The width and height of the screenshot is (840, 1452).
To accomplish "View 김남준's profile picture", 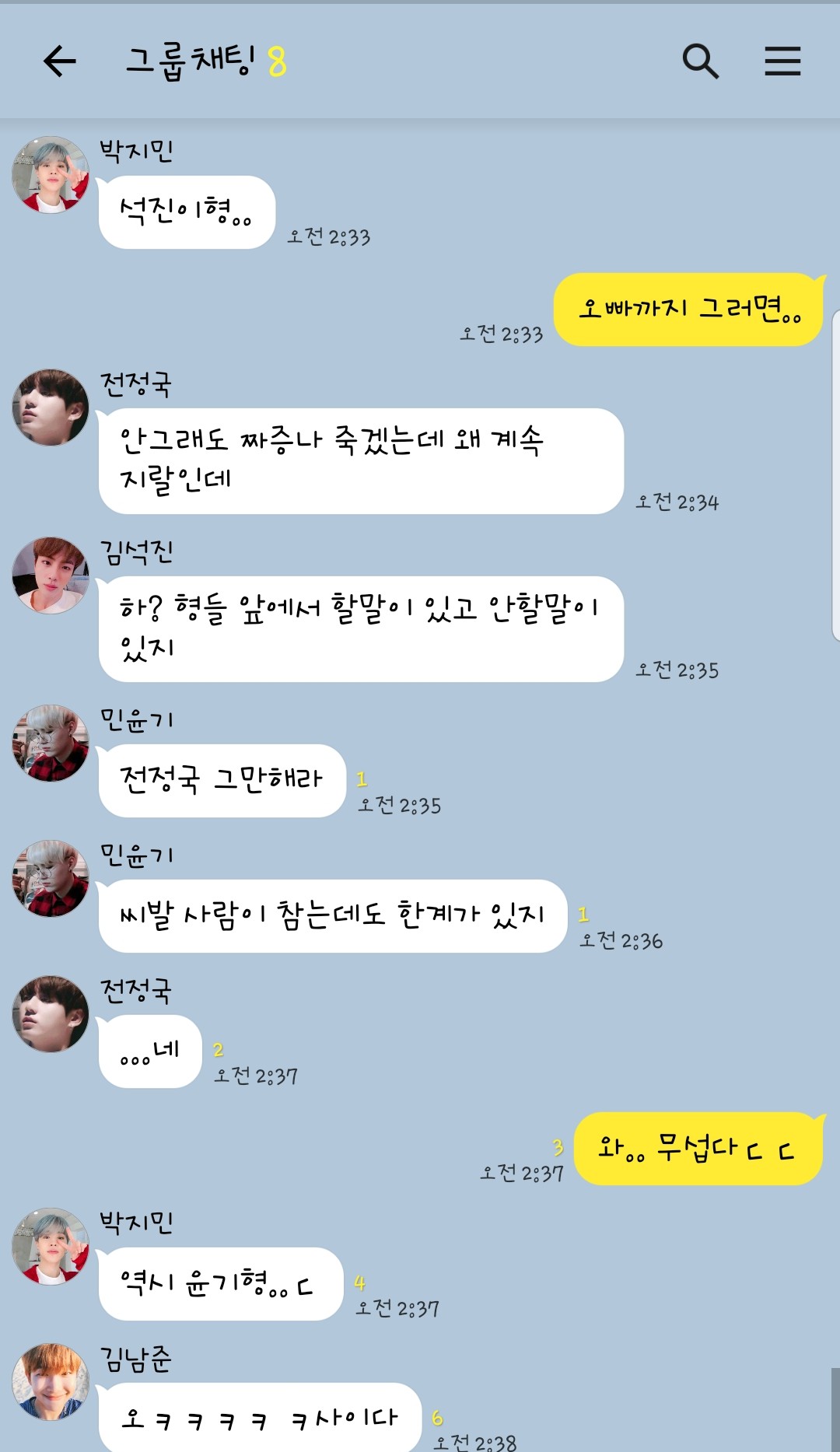I will [51, 1382].
